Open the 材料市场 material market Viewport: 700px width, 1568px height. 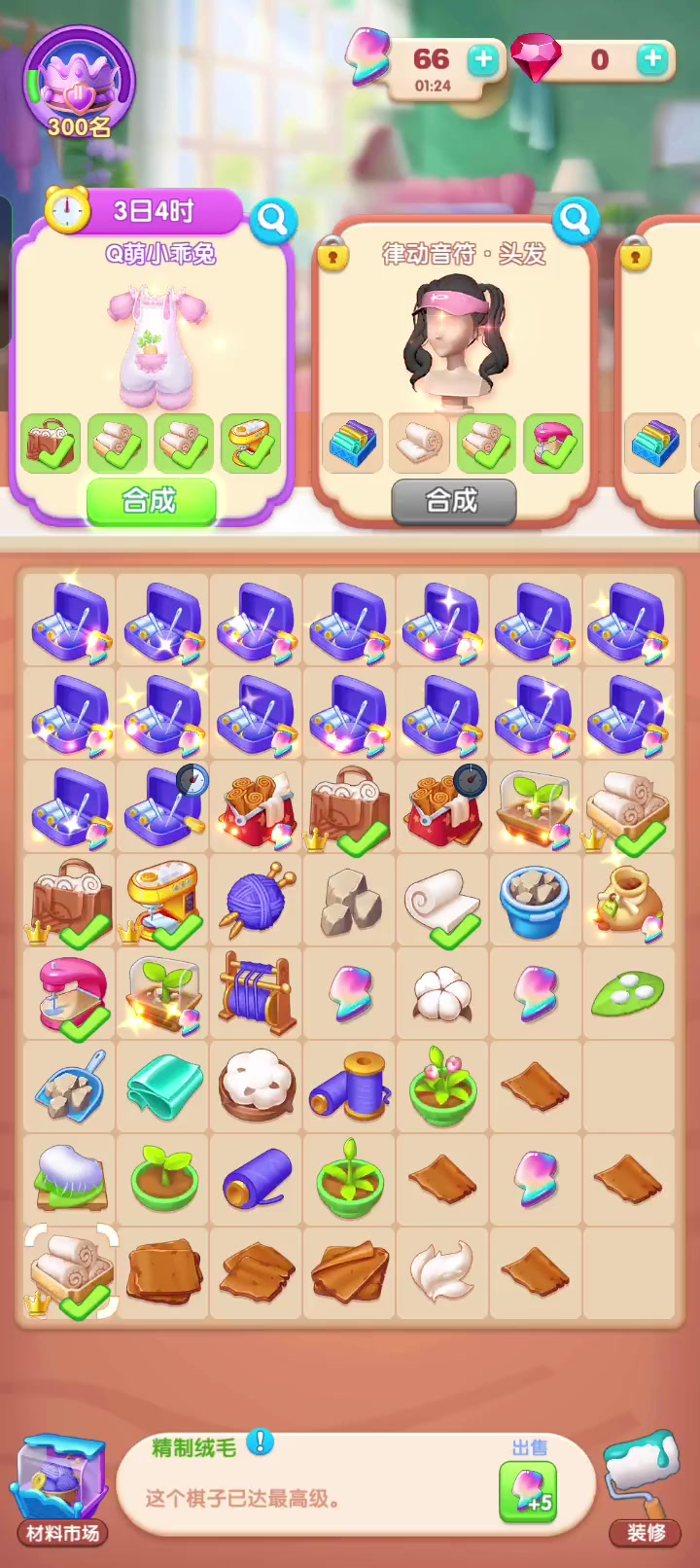pyautogui.click(x=61, y=1489)
